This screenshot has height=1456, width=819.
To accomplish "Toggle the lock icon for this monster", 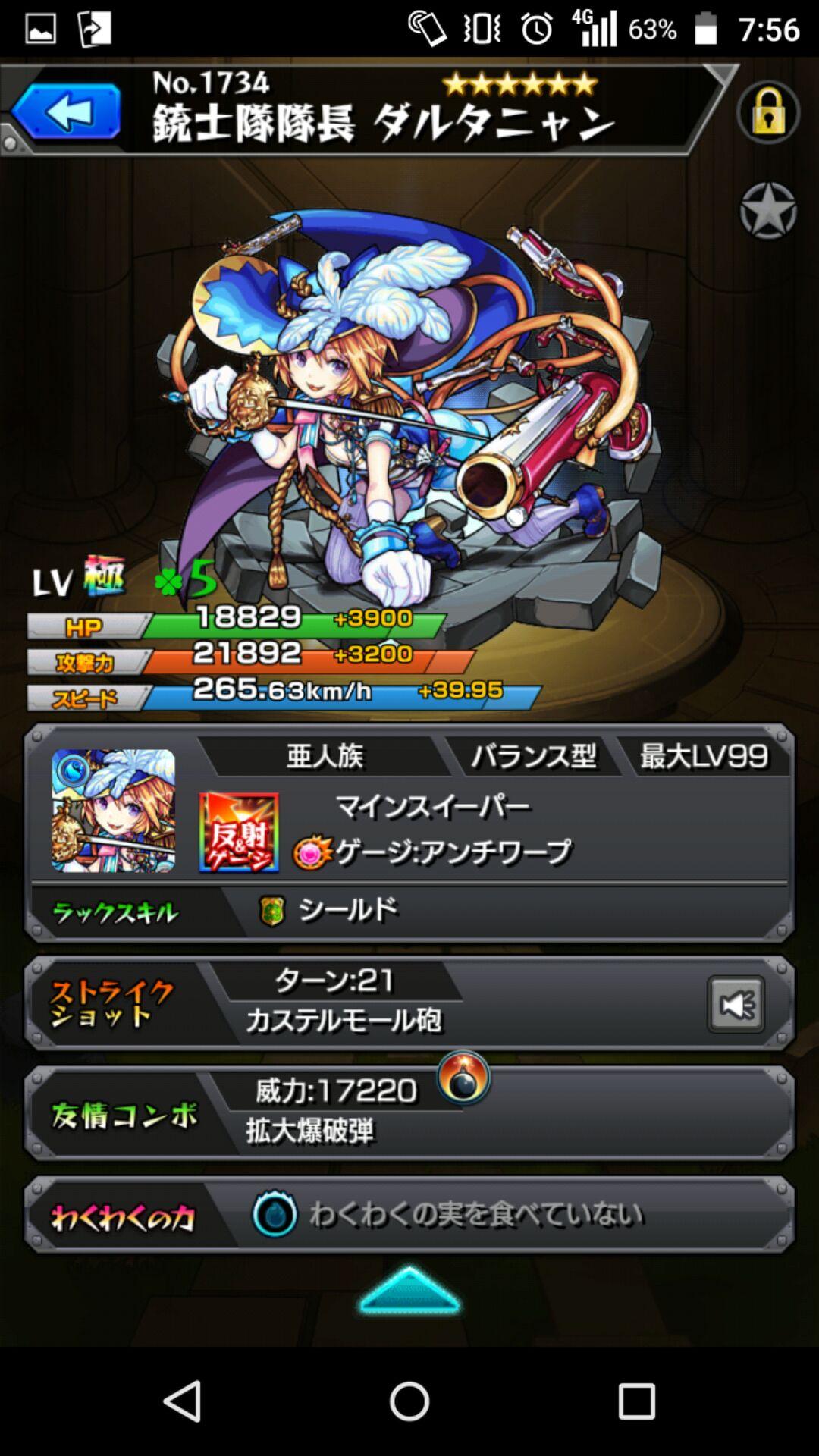I will [767, 112].
